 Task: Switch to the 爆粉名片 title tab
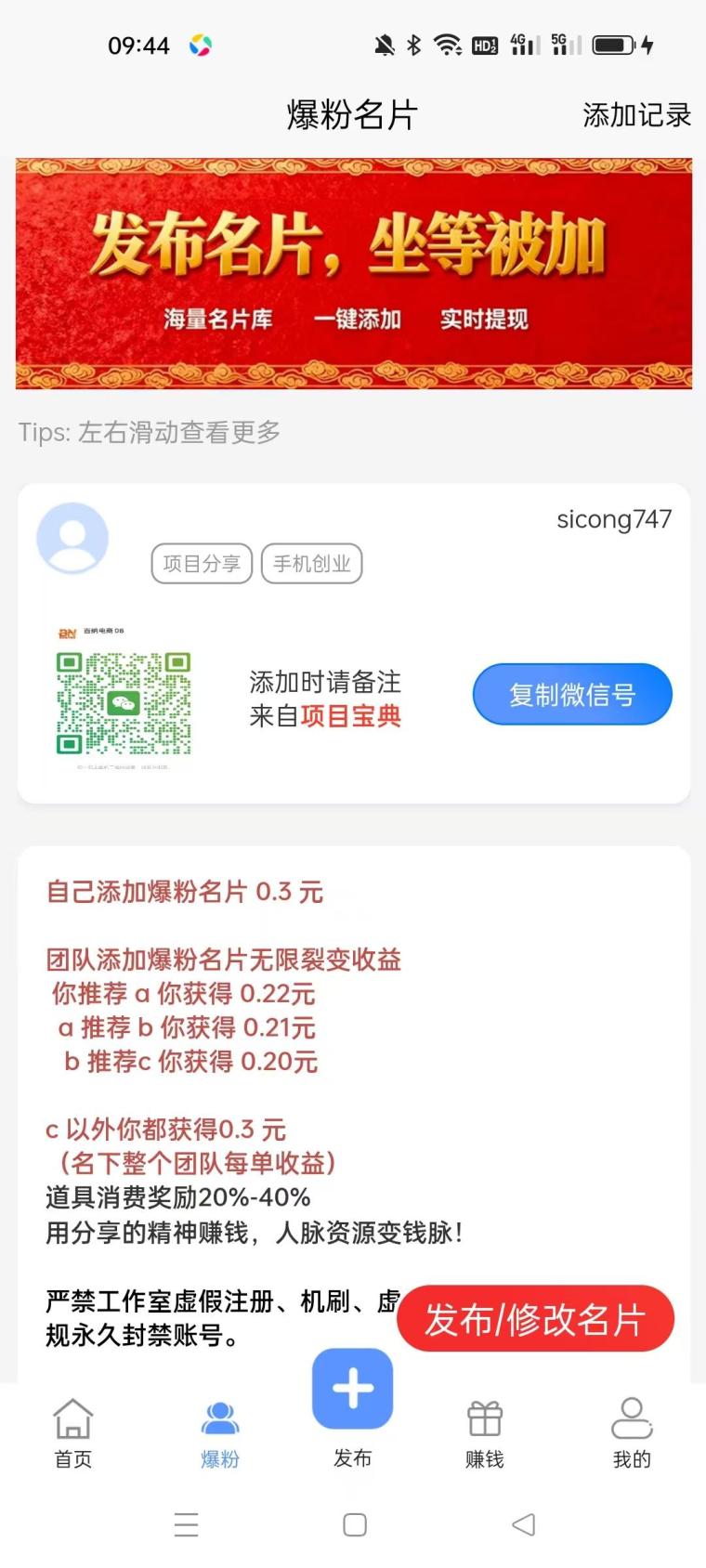(352, 115)
